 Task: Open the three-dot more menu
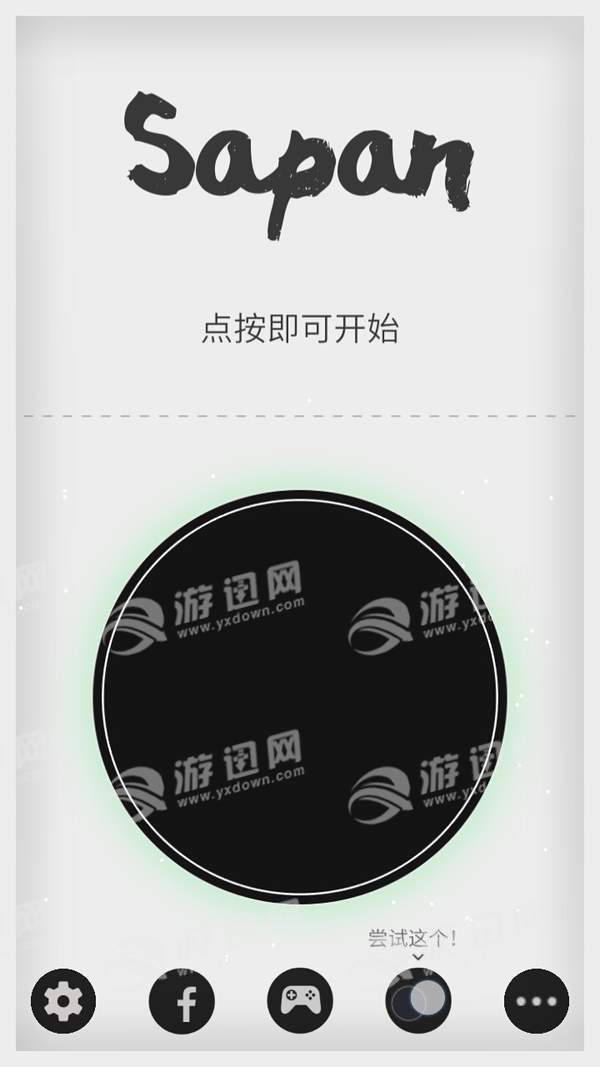coord(536,1000)
